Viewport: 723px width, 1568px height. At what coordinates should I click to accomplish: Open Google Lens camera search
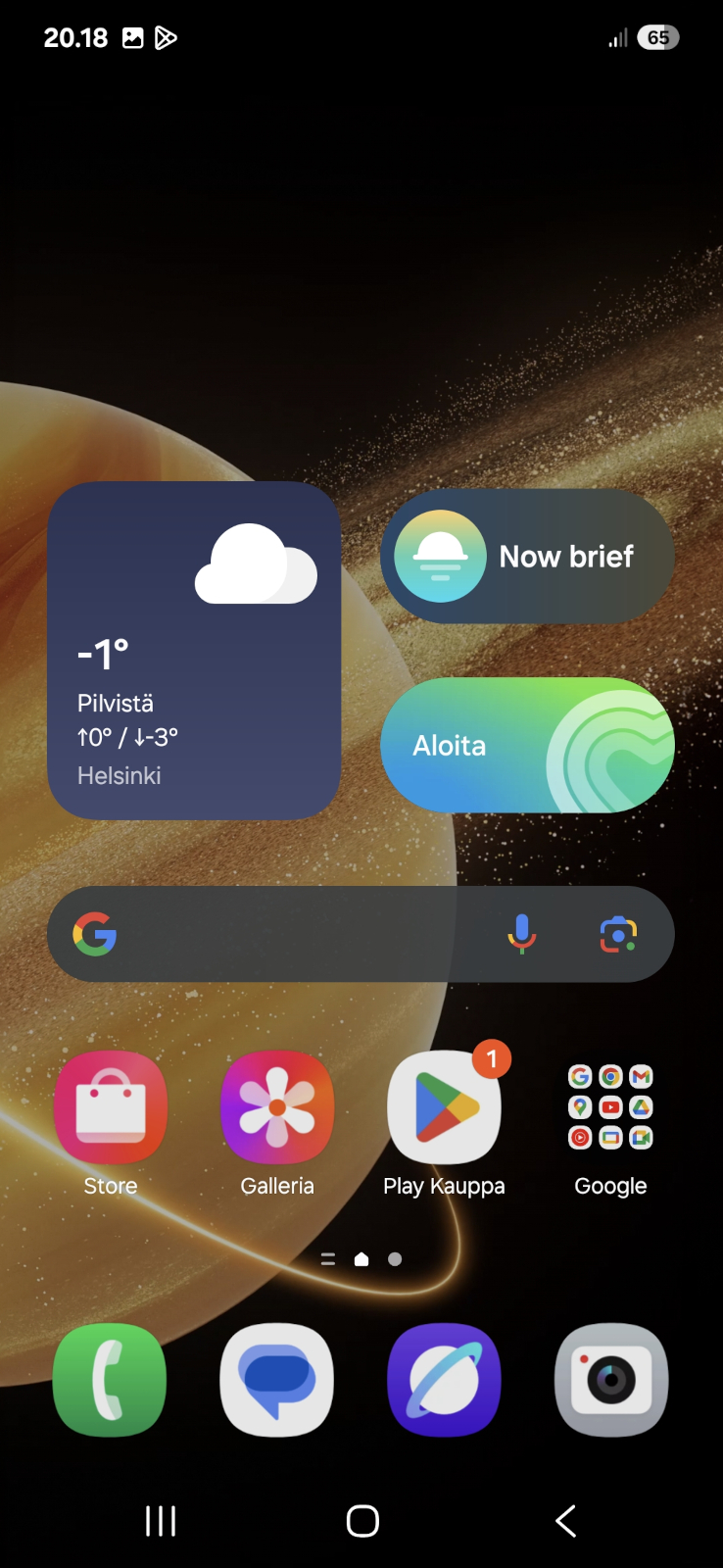coord(618,934)
